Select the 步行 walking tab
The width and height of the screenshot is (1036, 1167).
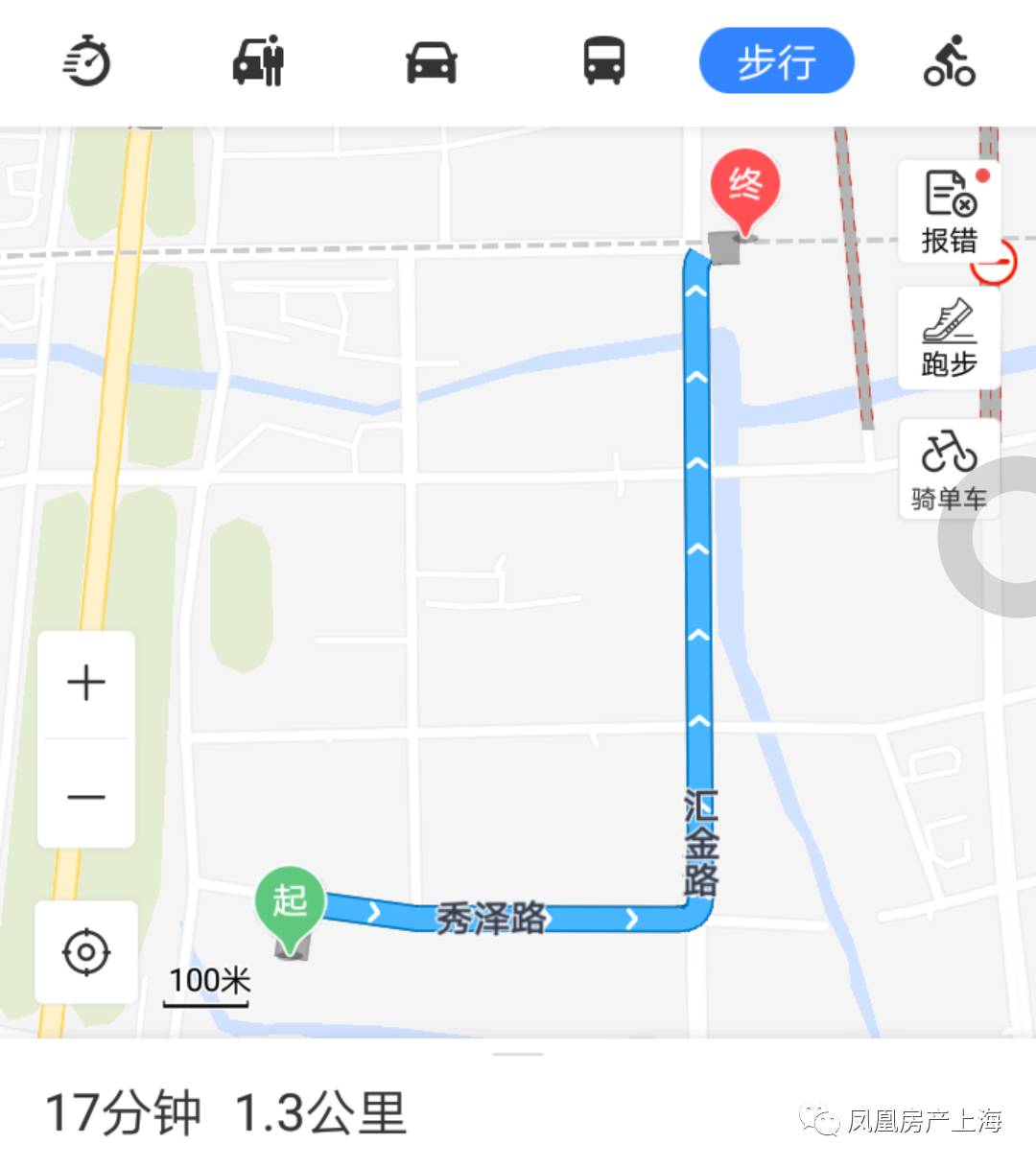tap(776, 61)
